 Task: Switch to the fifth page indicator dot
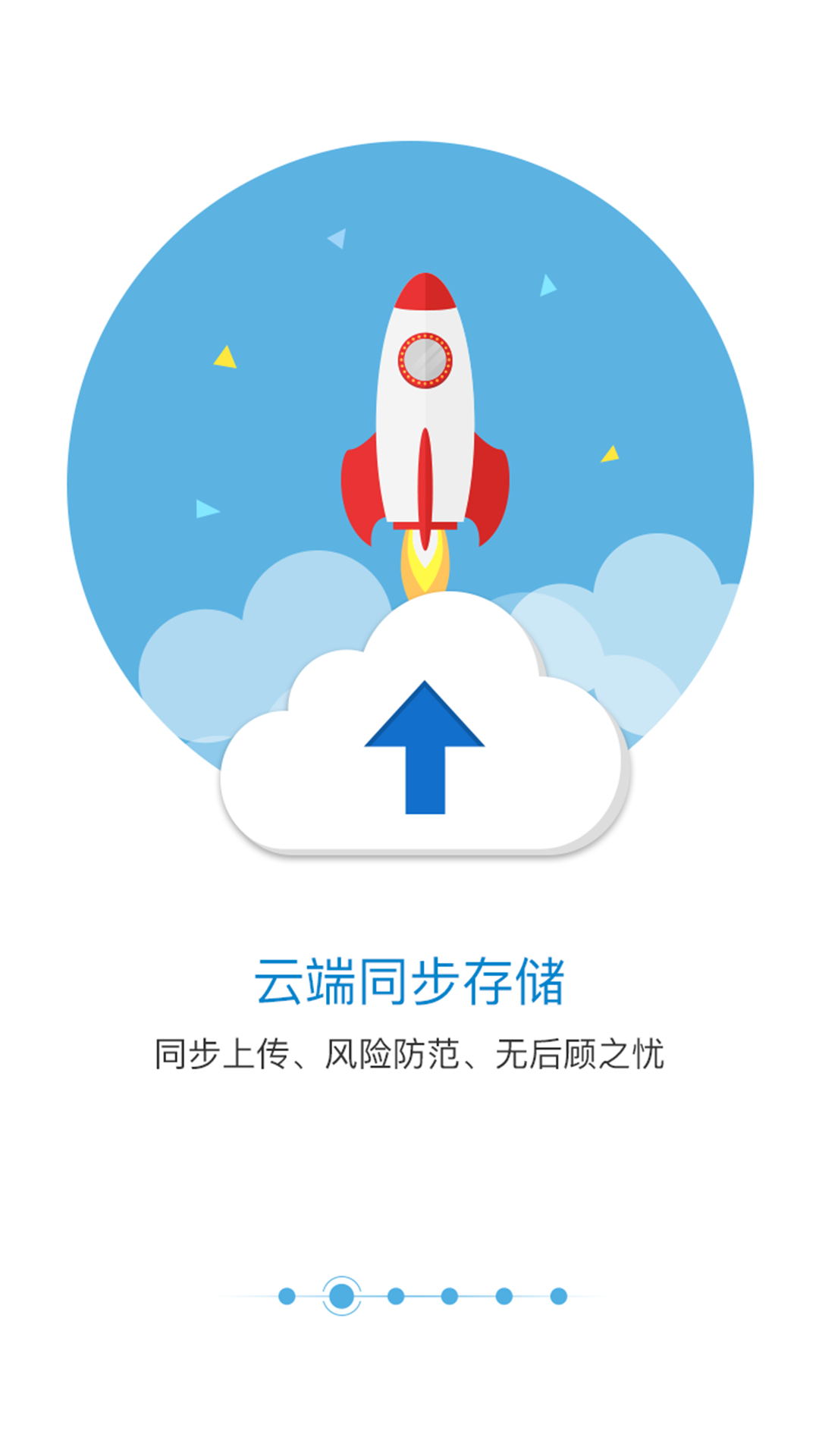(x=504, y=1296)
